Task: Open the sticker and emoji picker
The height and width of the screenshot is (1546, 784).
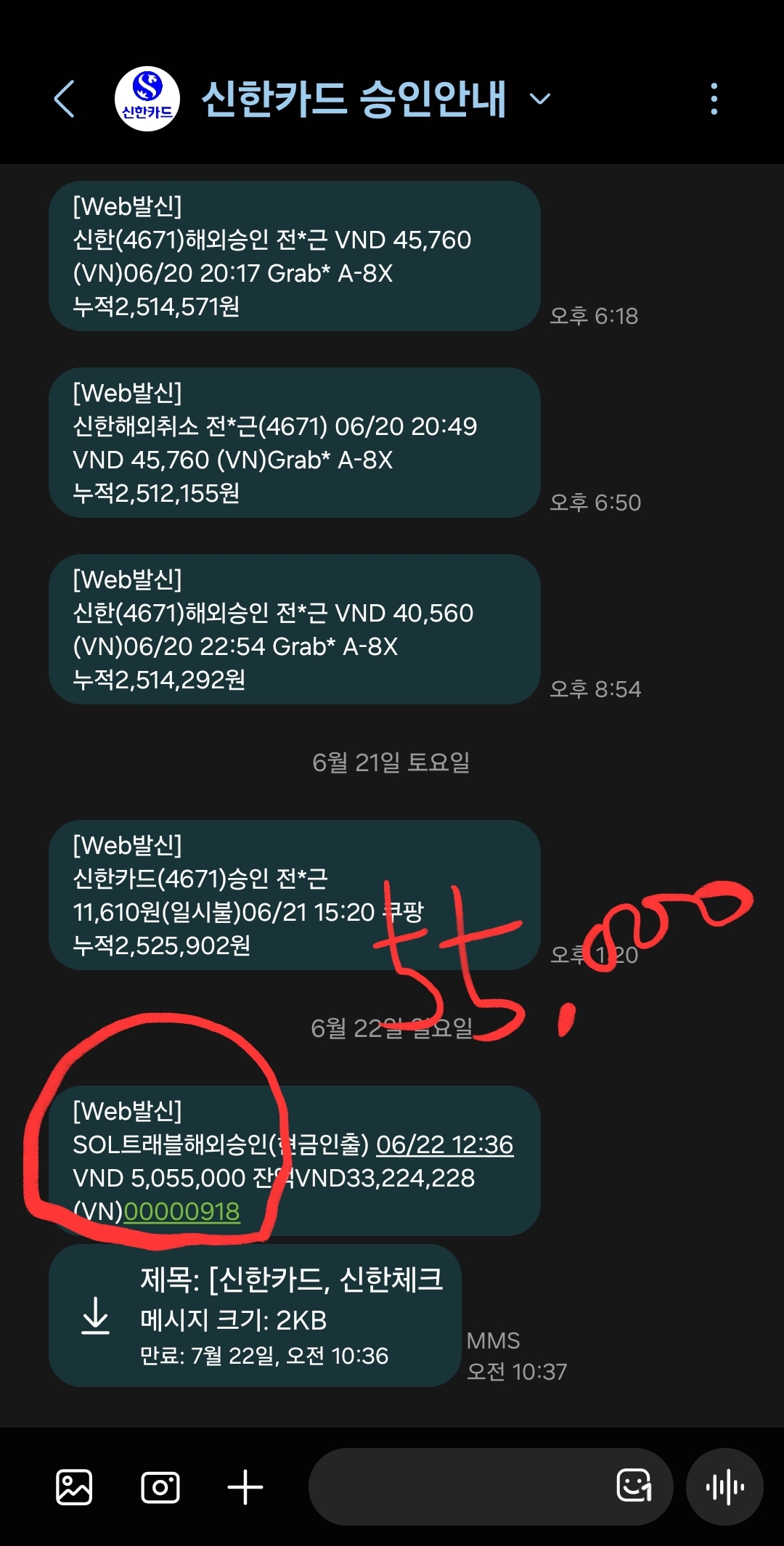Action: point(634,1485)
